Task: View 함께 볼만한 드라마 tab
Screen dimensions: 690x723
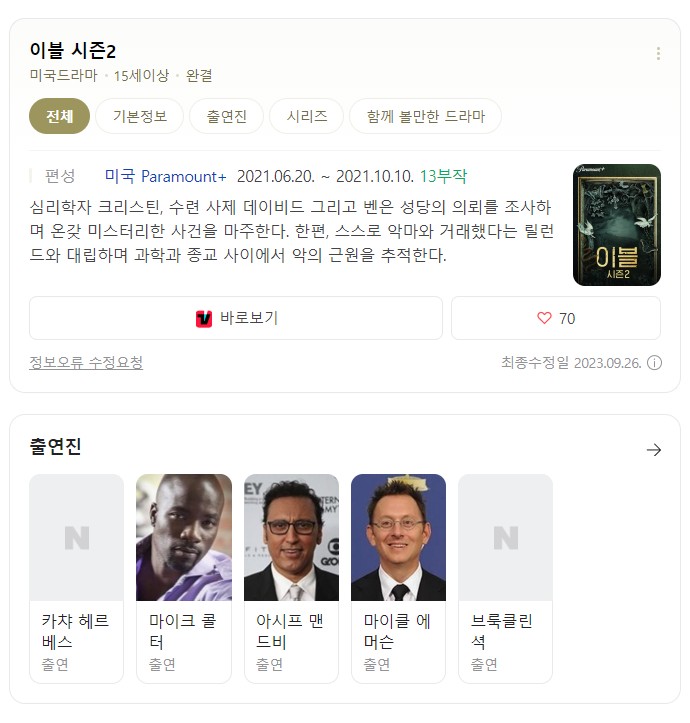Action: coord(425,116)
